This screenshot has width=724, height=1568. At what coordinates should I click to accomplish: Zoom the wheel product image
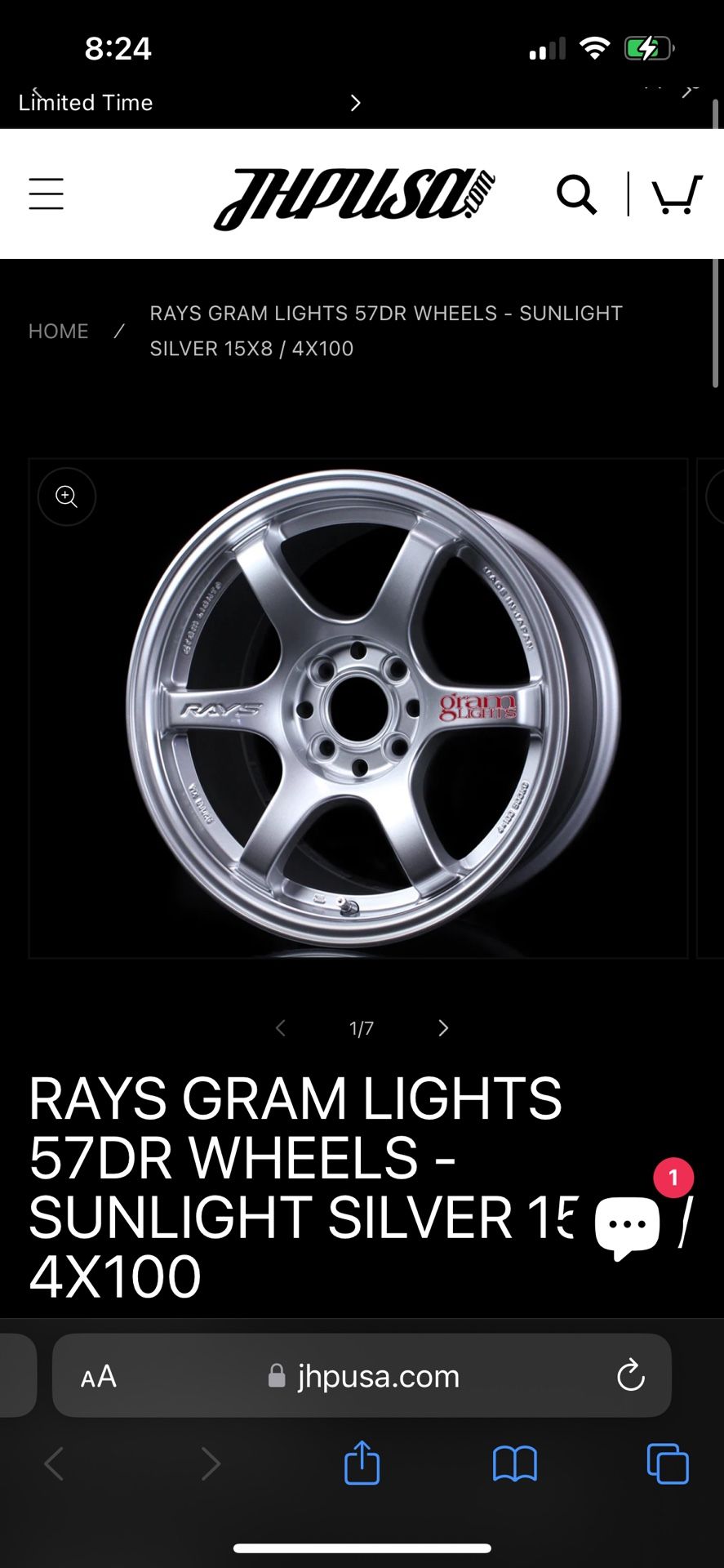click(x=67, y=497)
